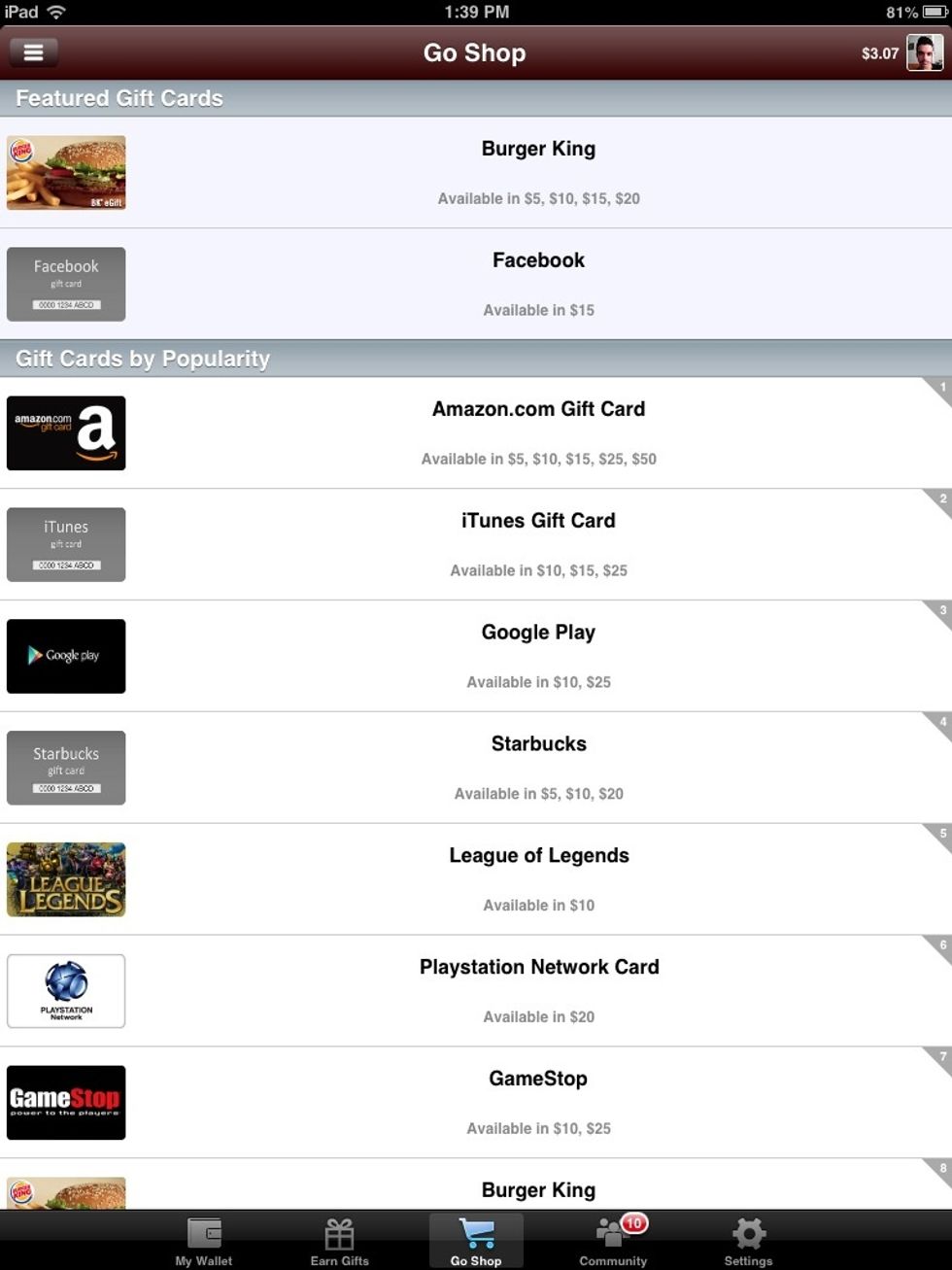Tap the Settings gear icon
The image size is (952, 1270).
pos(747,1229)
